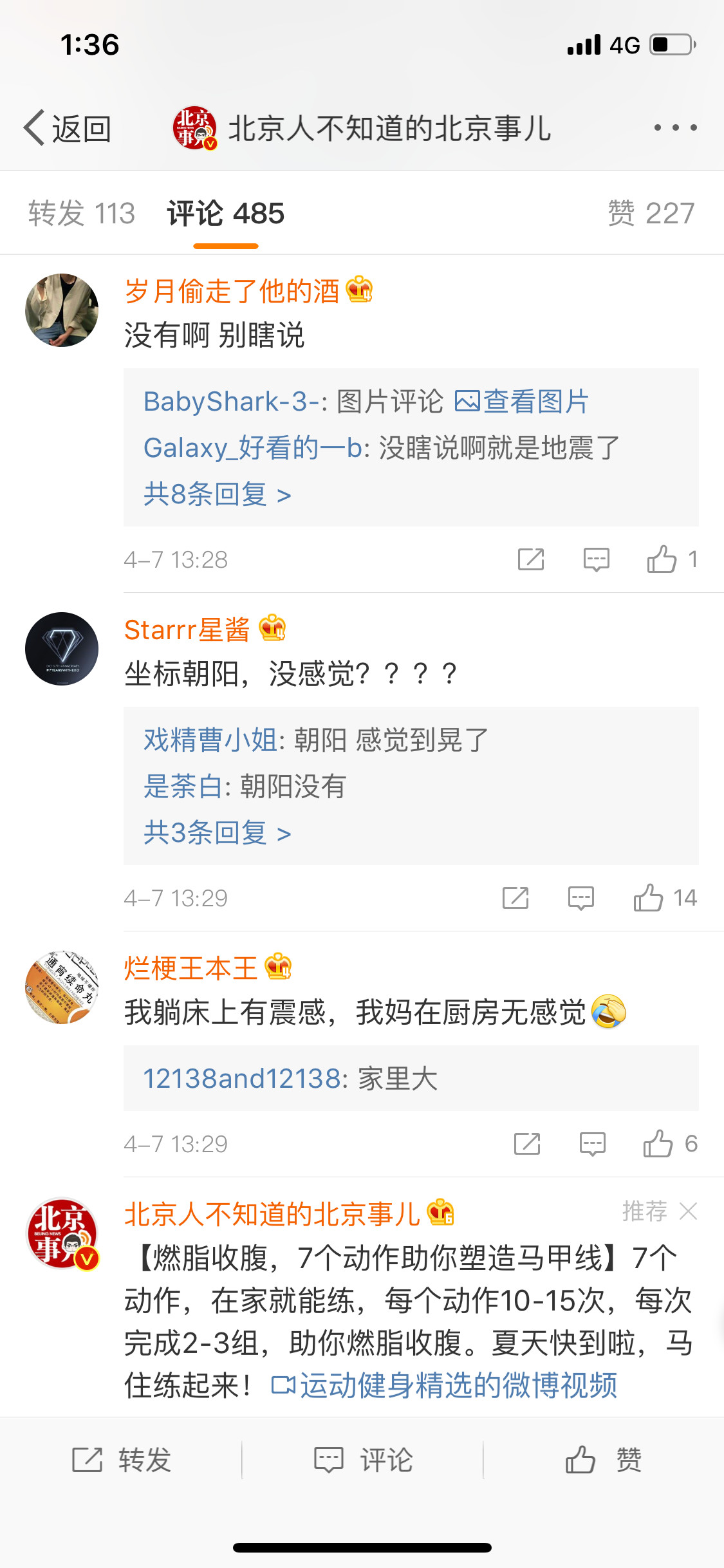Like 岁月偷走了他的酒's comment
This screenshot has height=1568, width=724.
pyautogui.click(x=663, y=559)
